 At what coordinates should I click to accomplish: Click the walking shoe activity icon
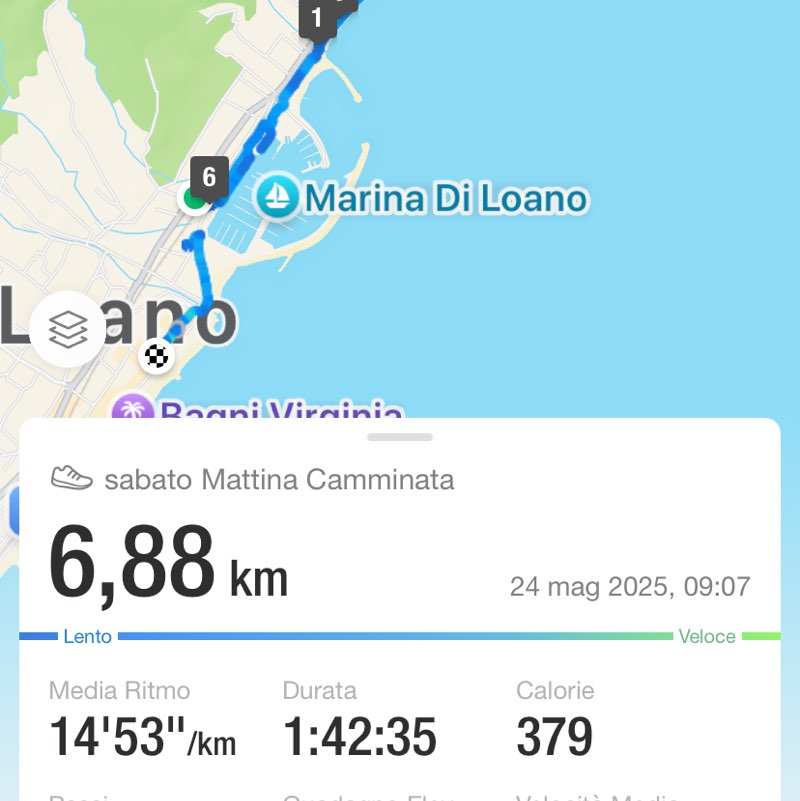click(68, 478)
